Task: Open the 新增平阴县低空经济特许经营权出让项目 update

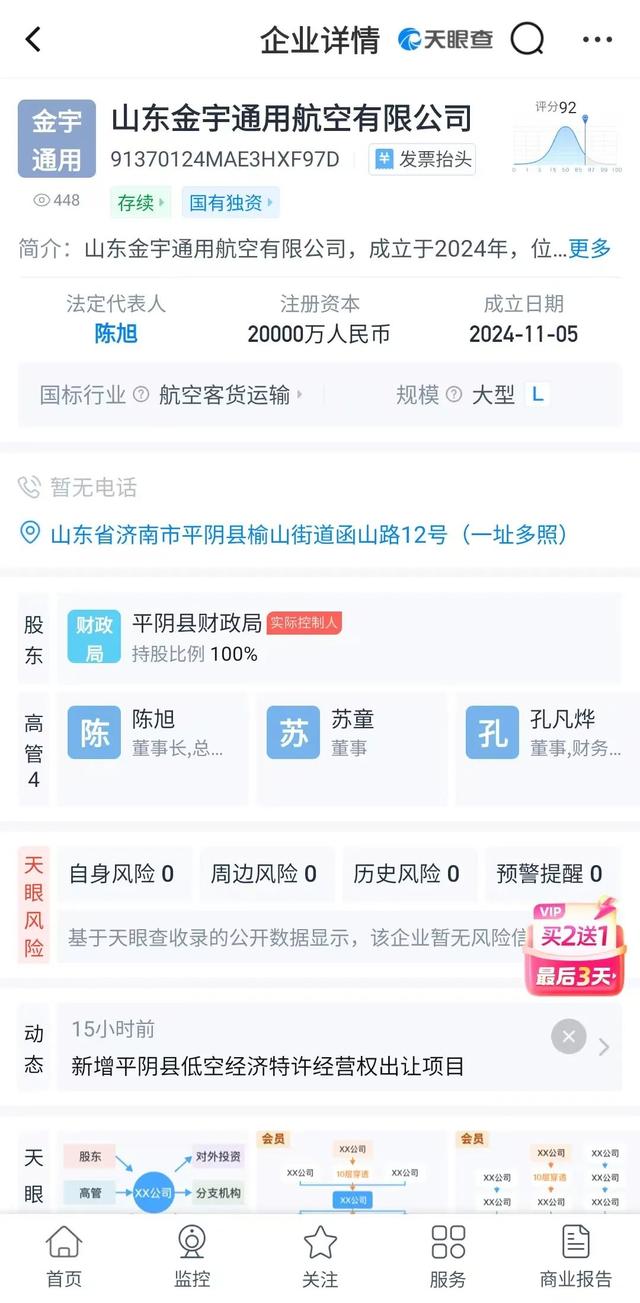Action: 268,1066
